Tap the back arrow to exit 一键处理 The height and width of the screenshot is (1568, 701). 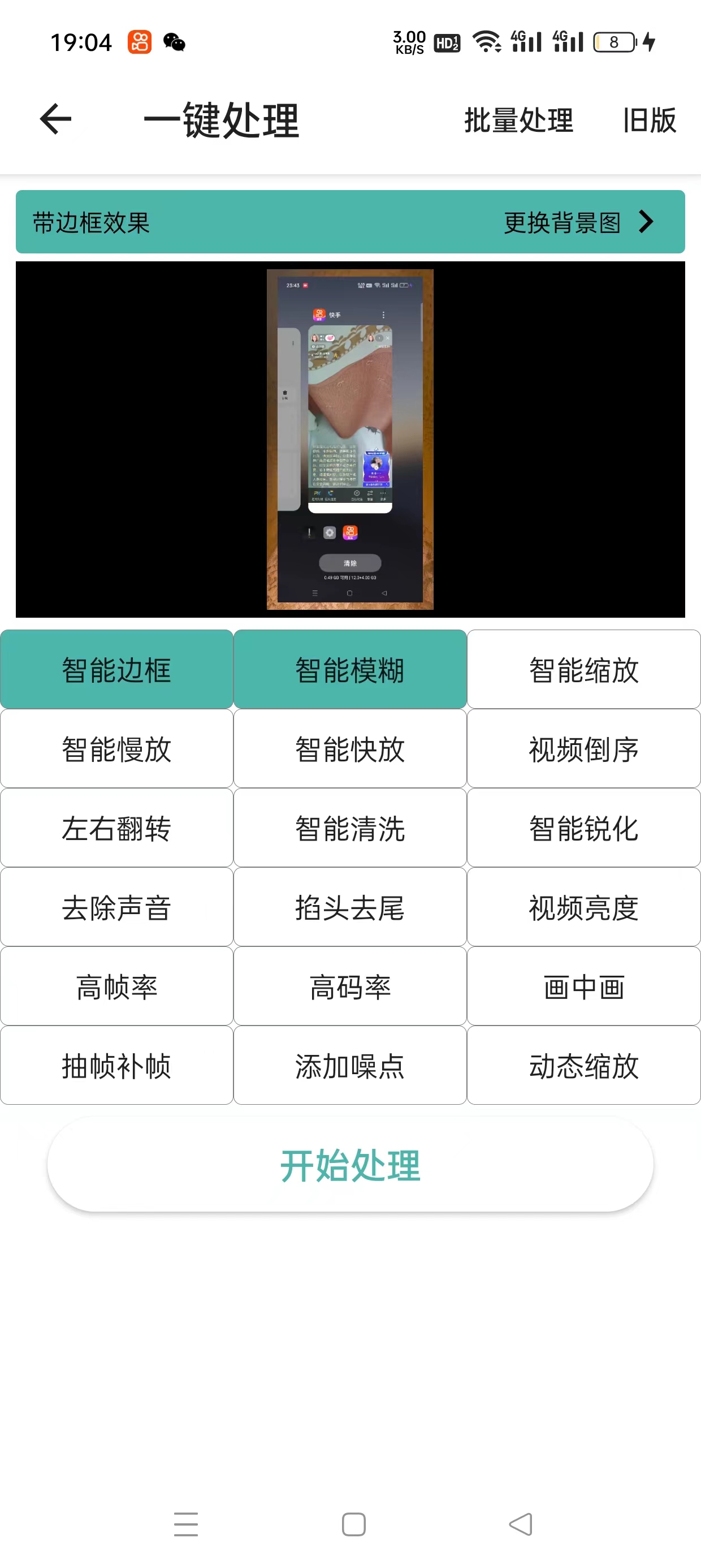coord(54,119)
